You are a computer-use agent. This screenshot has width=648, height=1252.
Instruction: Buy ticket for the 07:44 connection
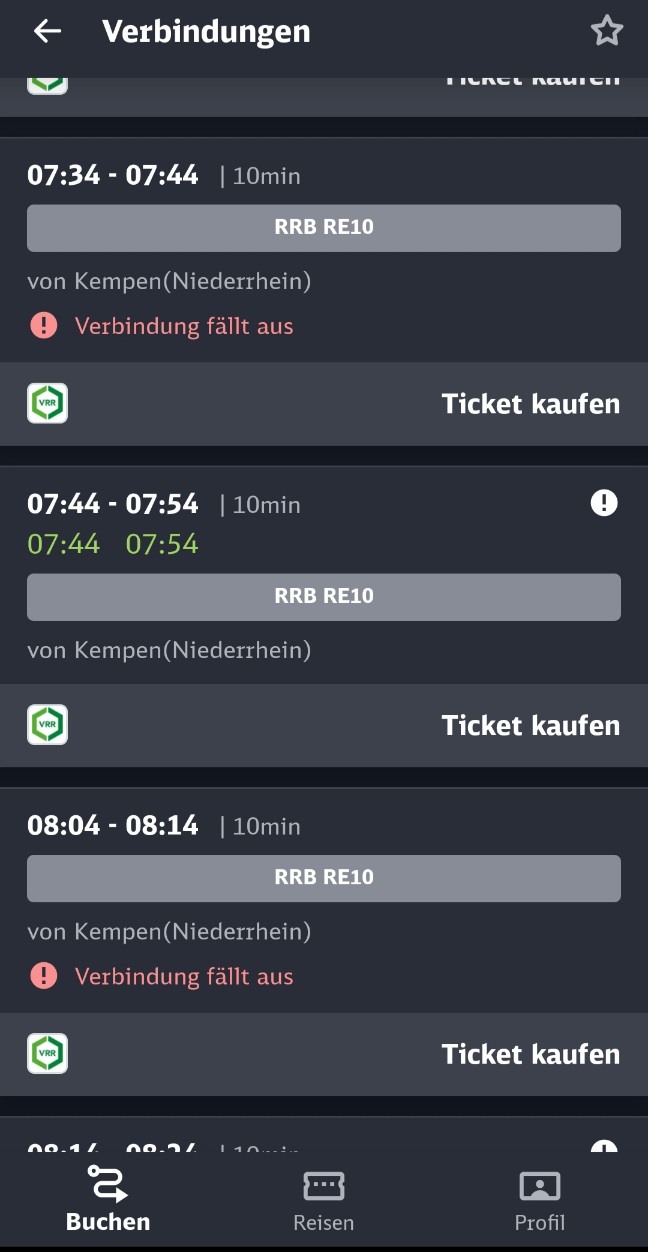[530, 725]
